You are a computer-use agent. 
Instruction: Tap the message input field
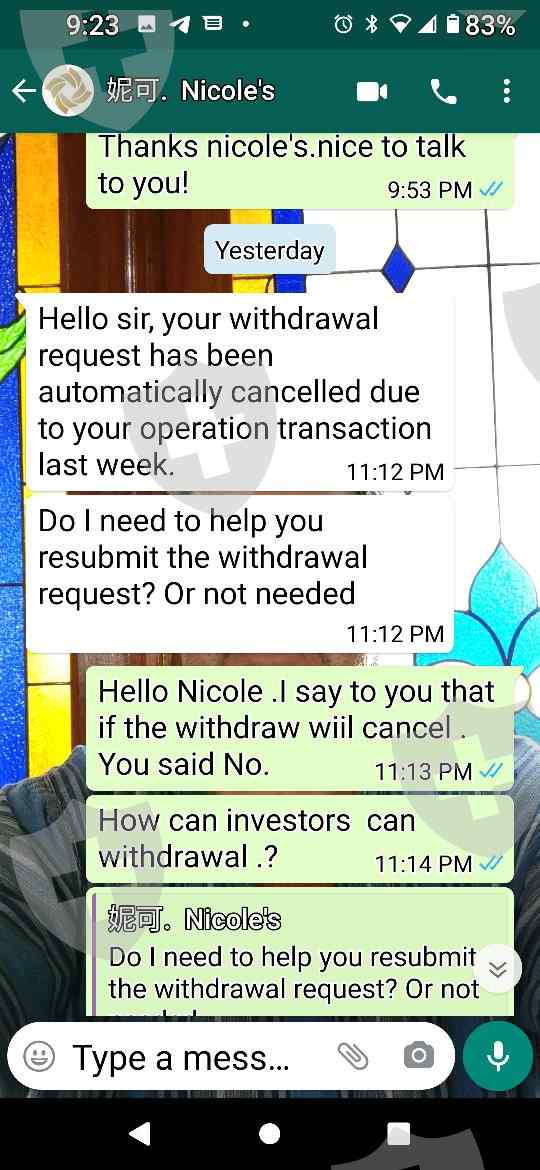[182, 1057]
